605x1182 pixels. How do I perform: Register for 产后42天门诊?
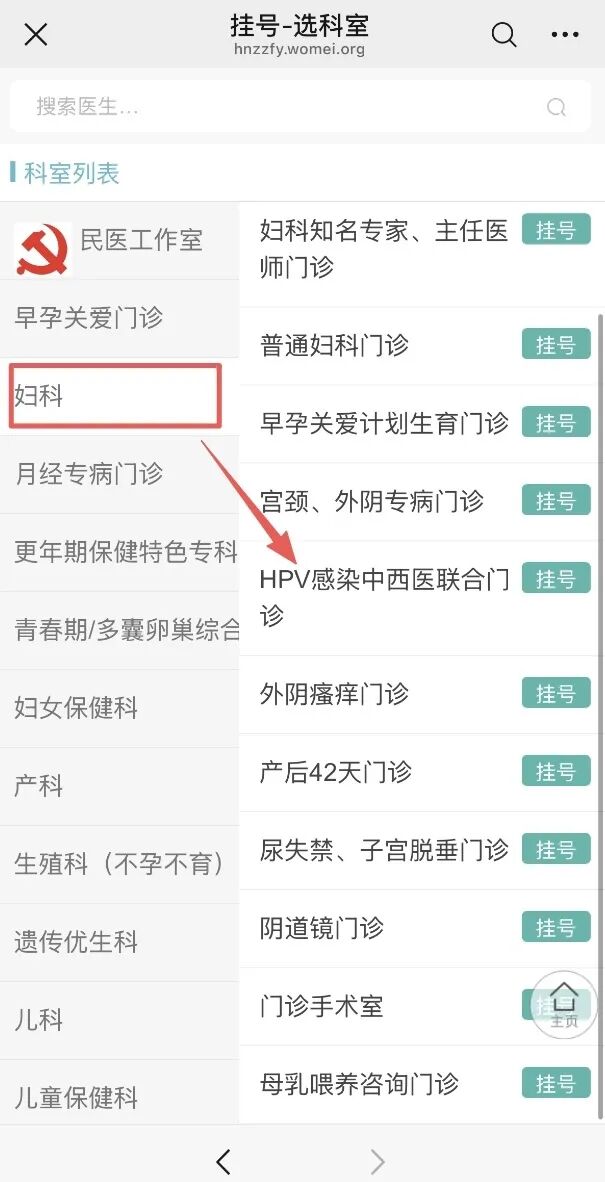pyautogui.click(x=556, y=771)
